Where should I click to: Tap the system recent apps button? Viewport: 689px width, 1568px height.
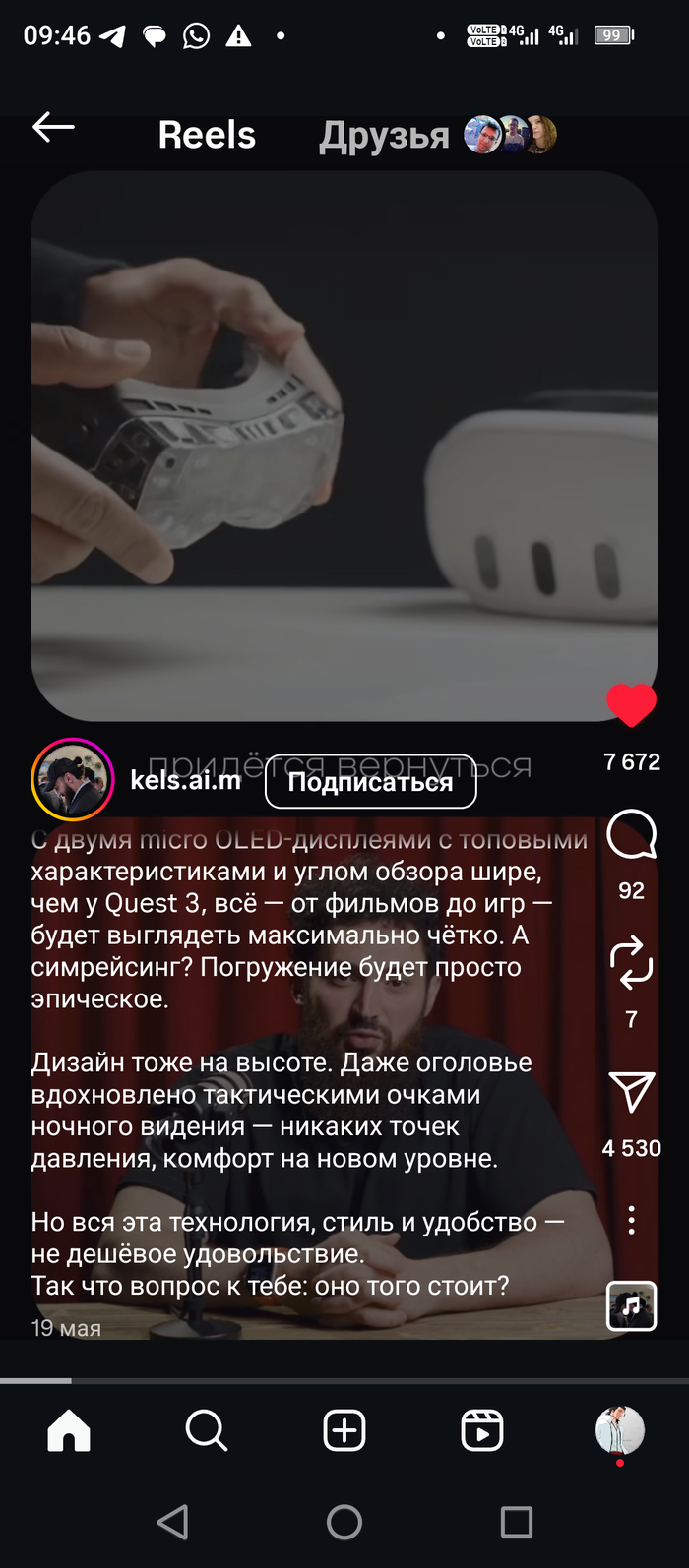[x=516, y=1523]
